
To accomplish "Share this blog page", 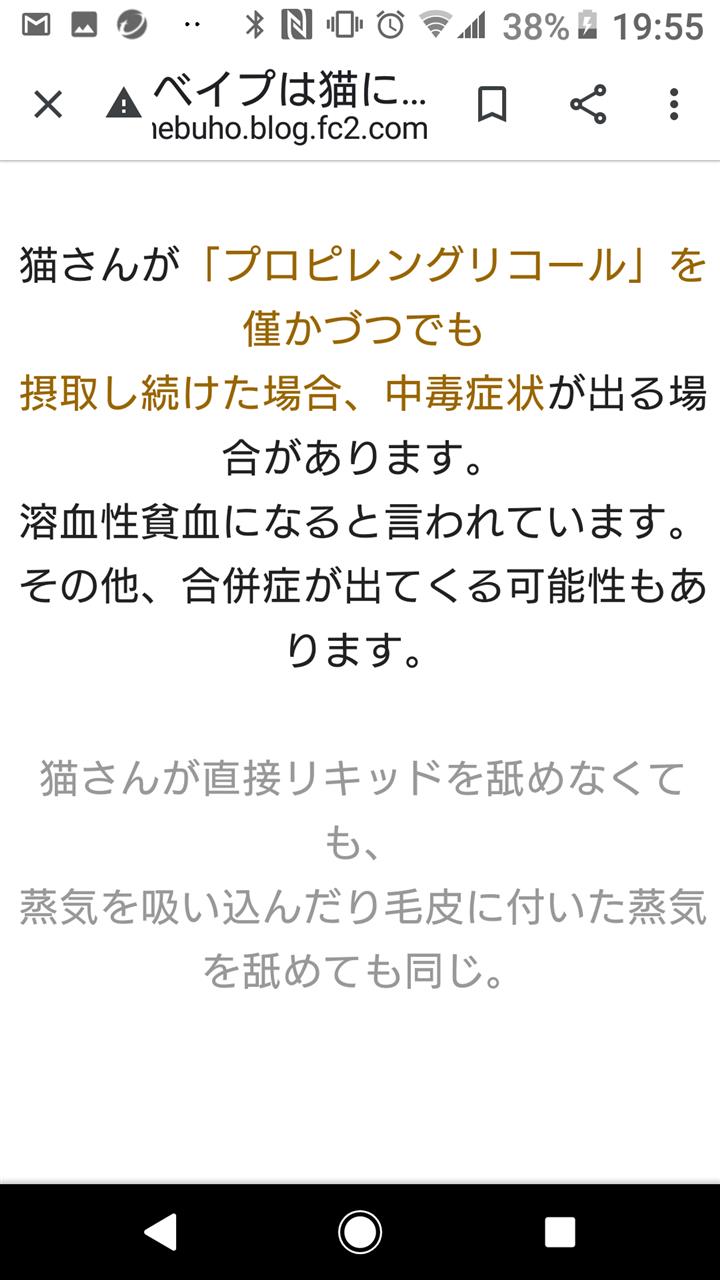I will click(x=588, y=104).
